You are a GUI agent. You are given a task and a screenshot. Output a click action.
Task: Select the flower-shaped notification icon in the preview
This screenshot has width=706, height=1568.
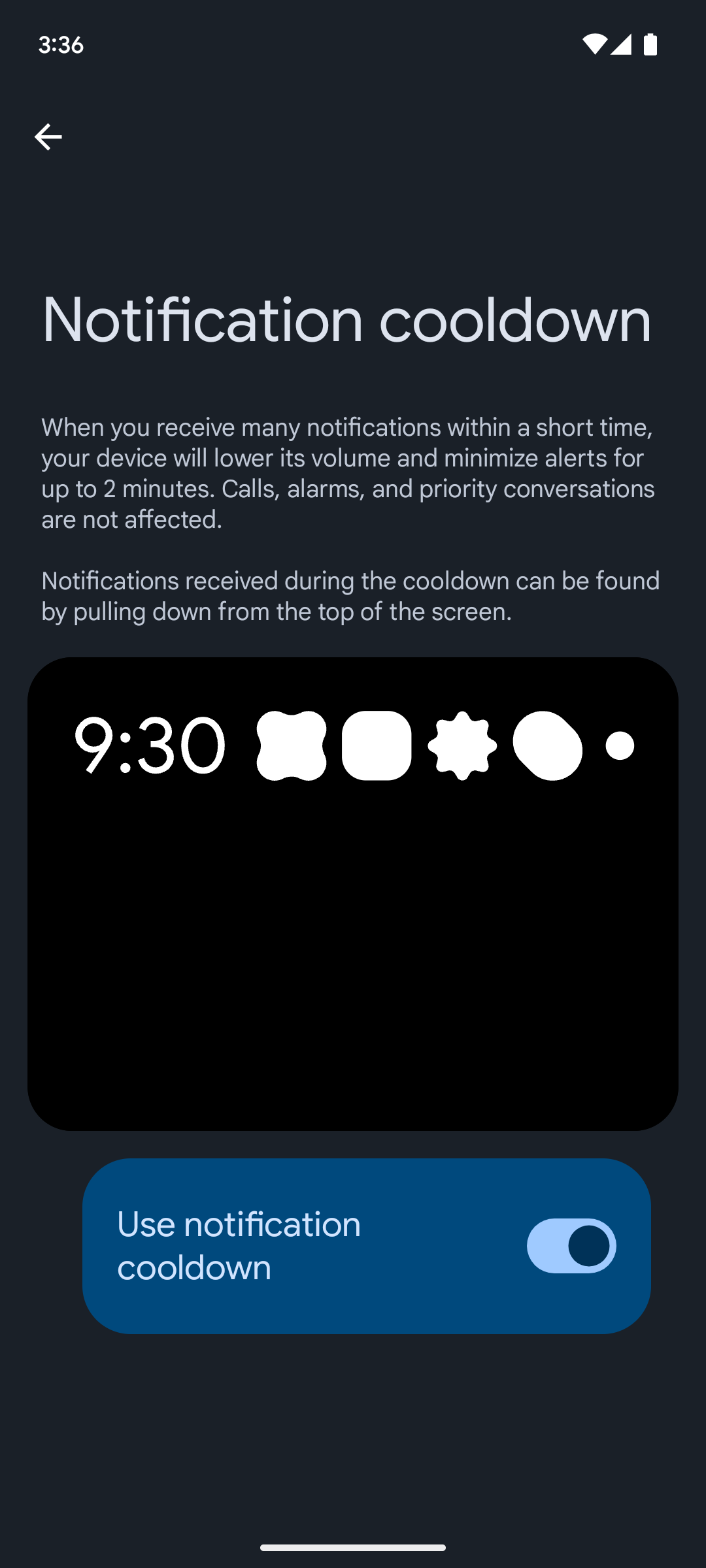tap(292, 745)
